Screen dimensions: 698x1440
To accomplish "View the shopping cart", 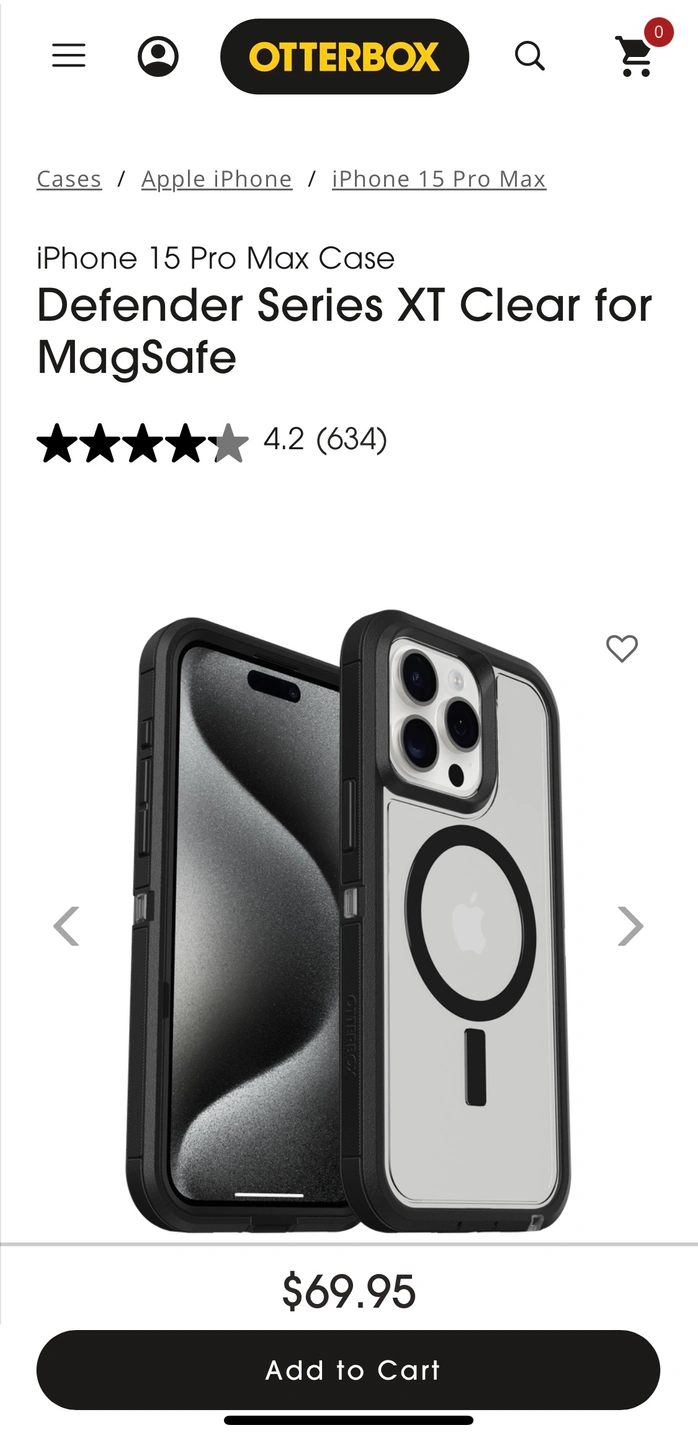I will pos(637,56).
